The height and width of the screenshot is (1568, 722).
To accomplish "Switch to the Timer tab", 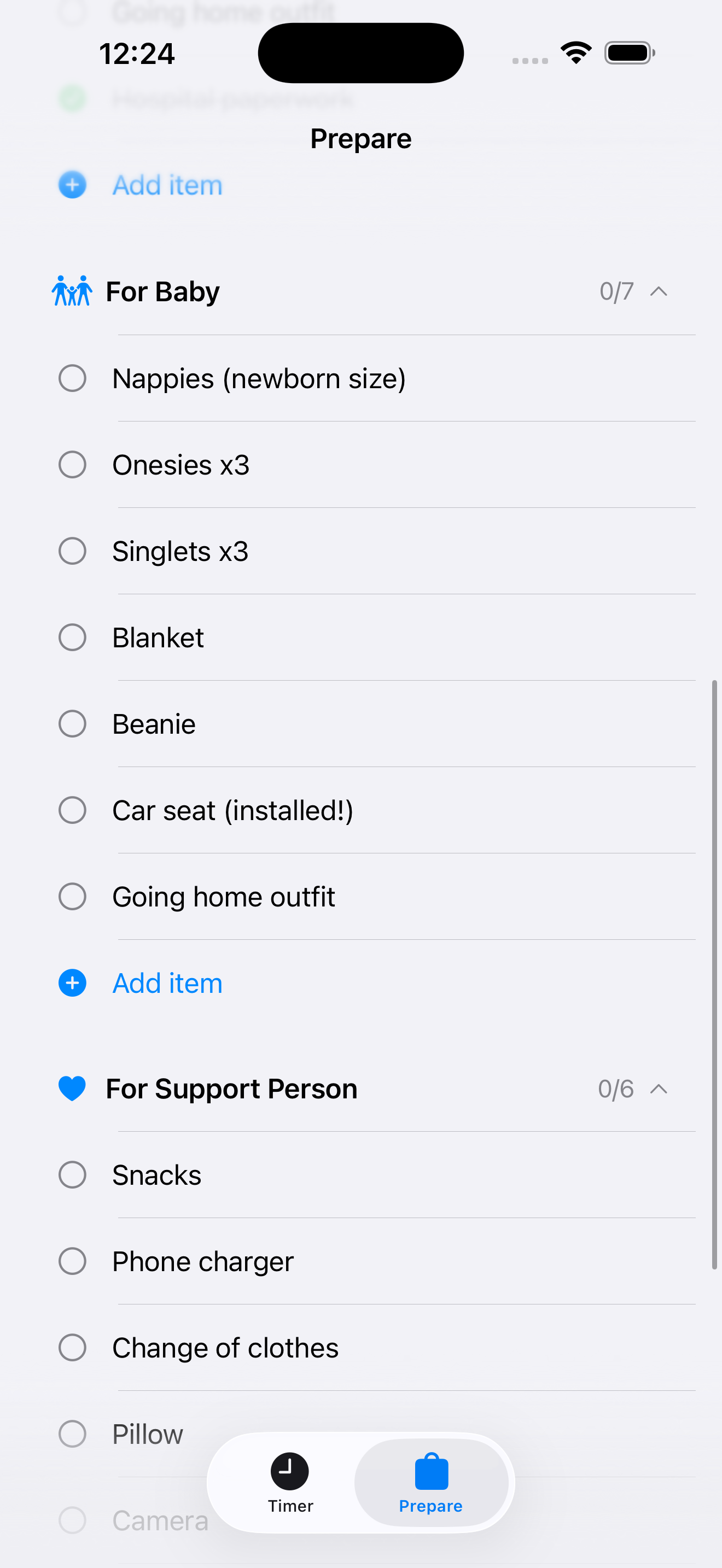I will click(x=289, y=1483).
